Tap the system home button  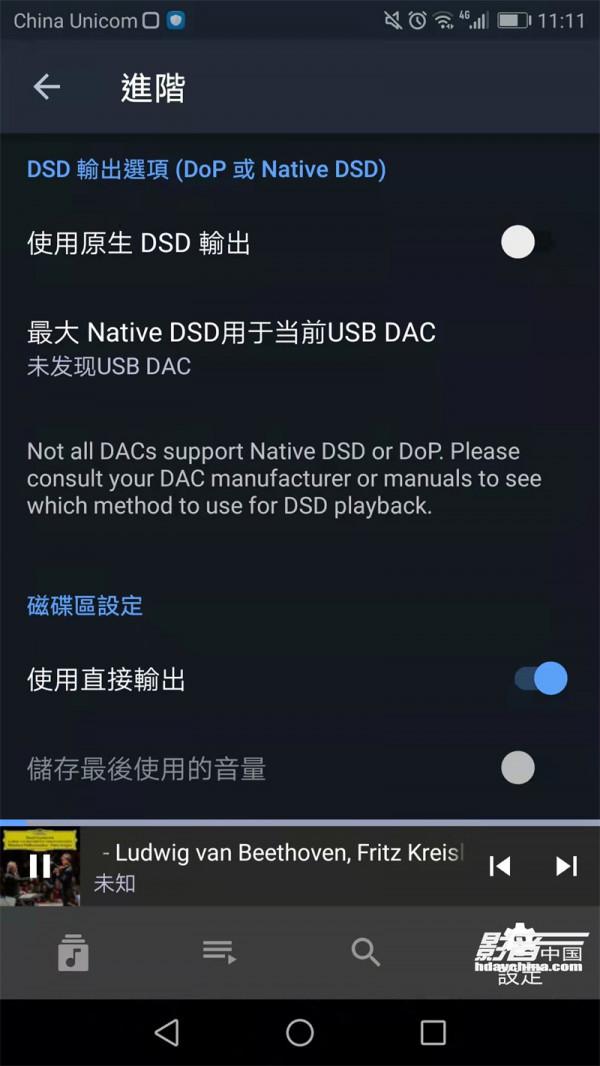300,1032
